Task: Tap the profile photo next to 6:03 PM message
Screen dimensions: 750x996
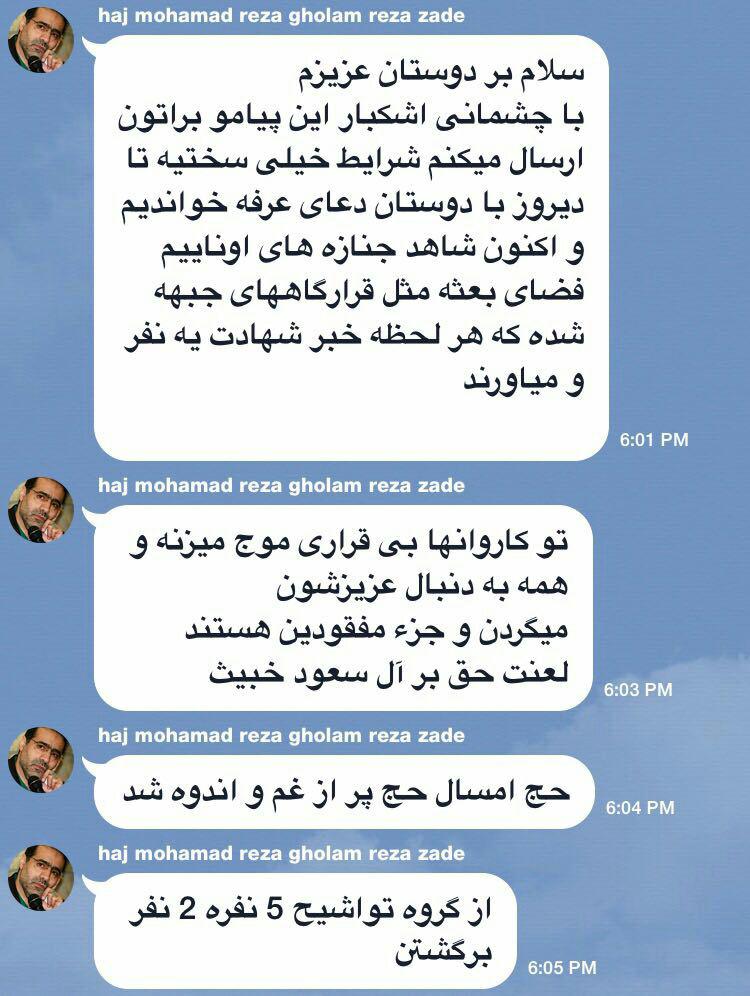Action: coord(41,510)
